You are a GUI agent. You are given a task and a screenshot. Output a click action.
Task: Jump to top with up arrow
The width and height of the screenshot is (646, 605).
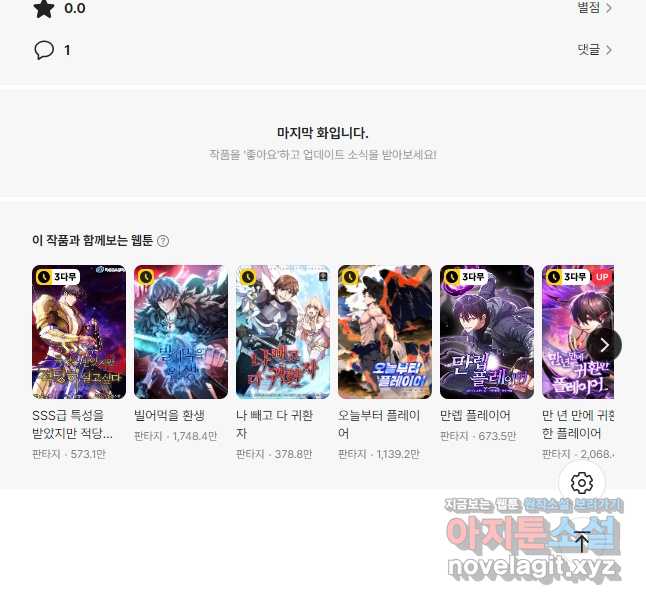tap(582, 541)
